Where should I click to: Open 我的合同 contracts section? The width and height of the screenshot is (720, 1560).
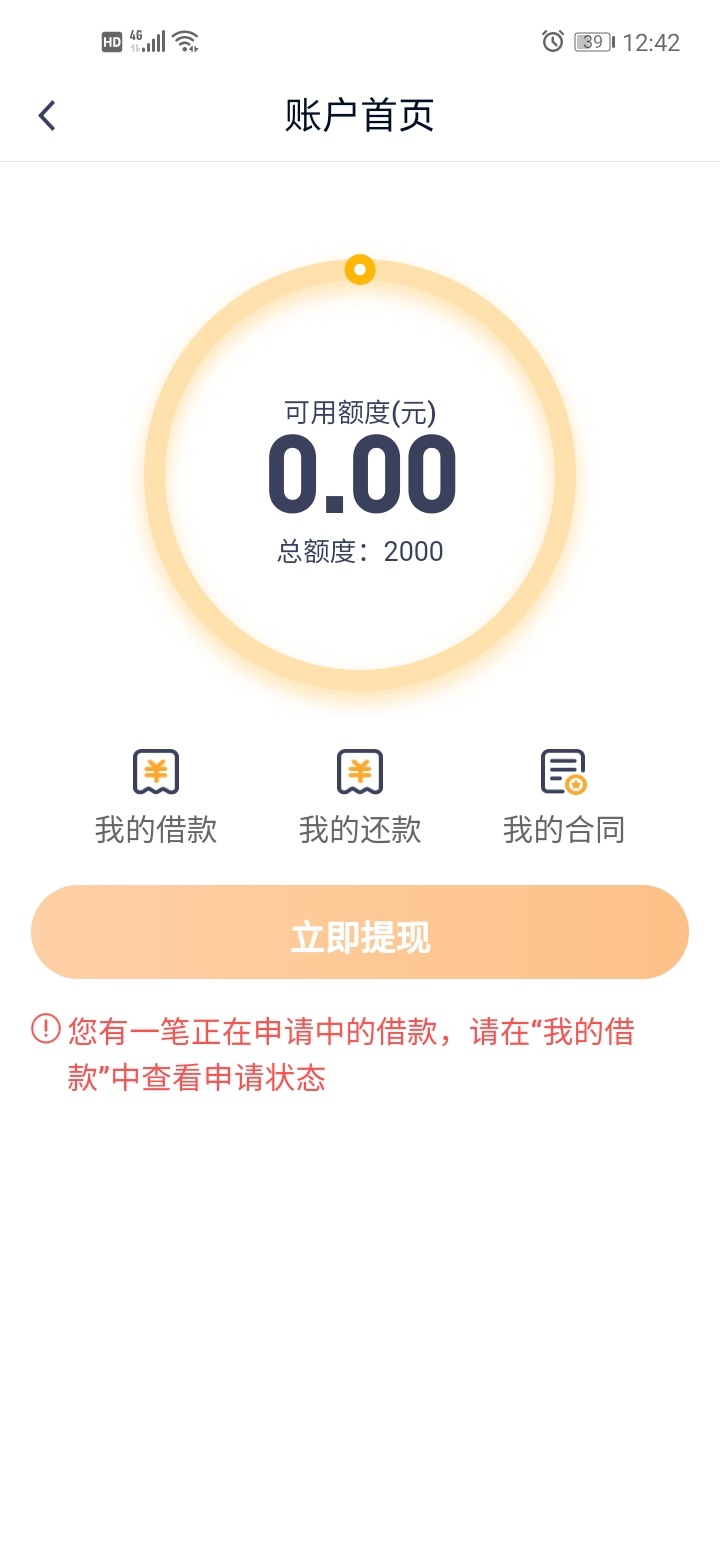tap(564, 797)
